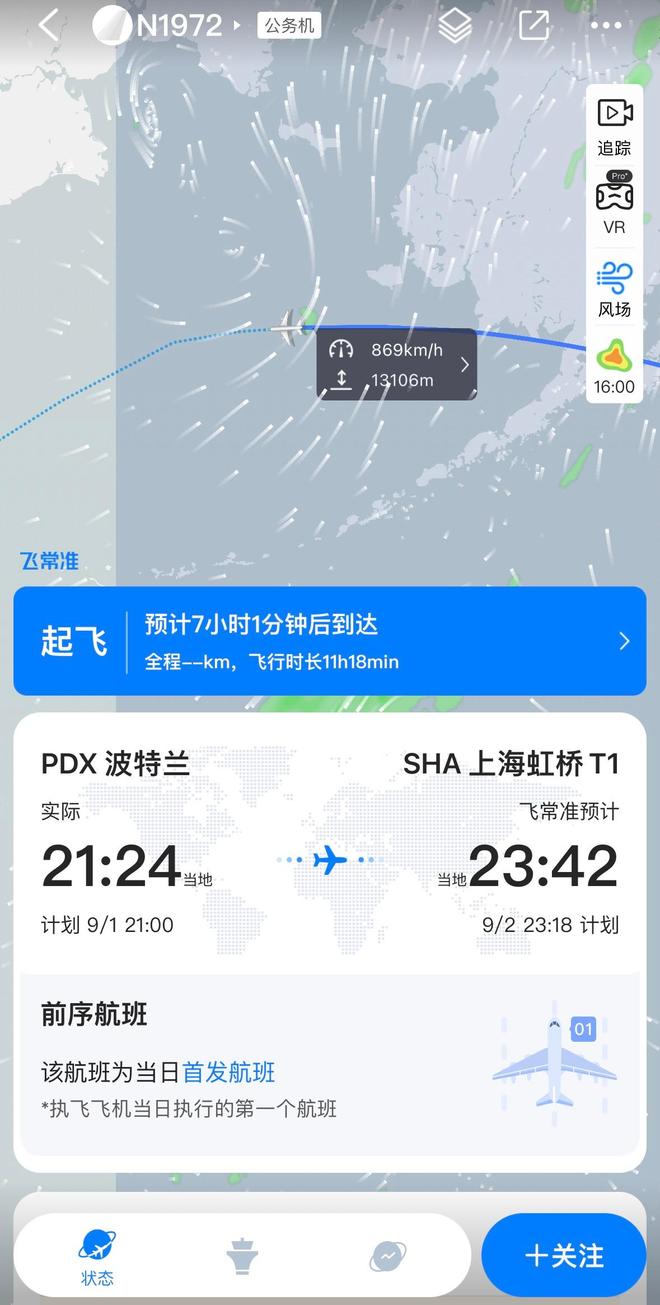This screenshot has width=660, height=1305.
Task: Open the 起飞 flight status banner
Action: pos(330,641)
